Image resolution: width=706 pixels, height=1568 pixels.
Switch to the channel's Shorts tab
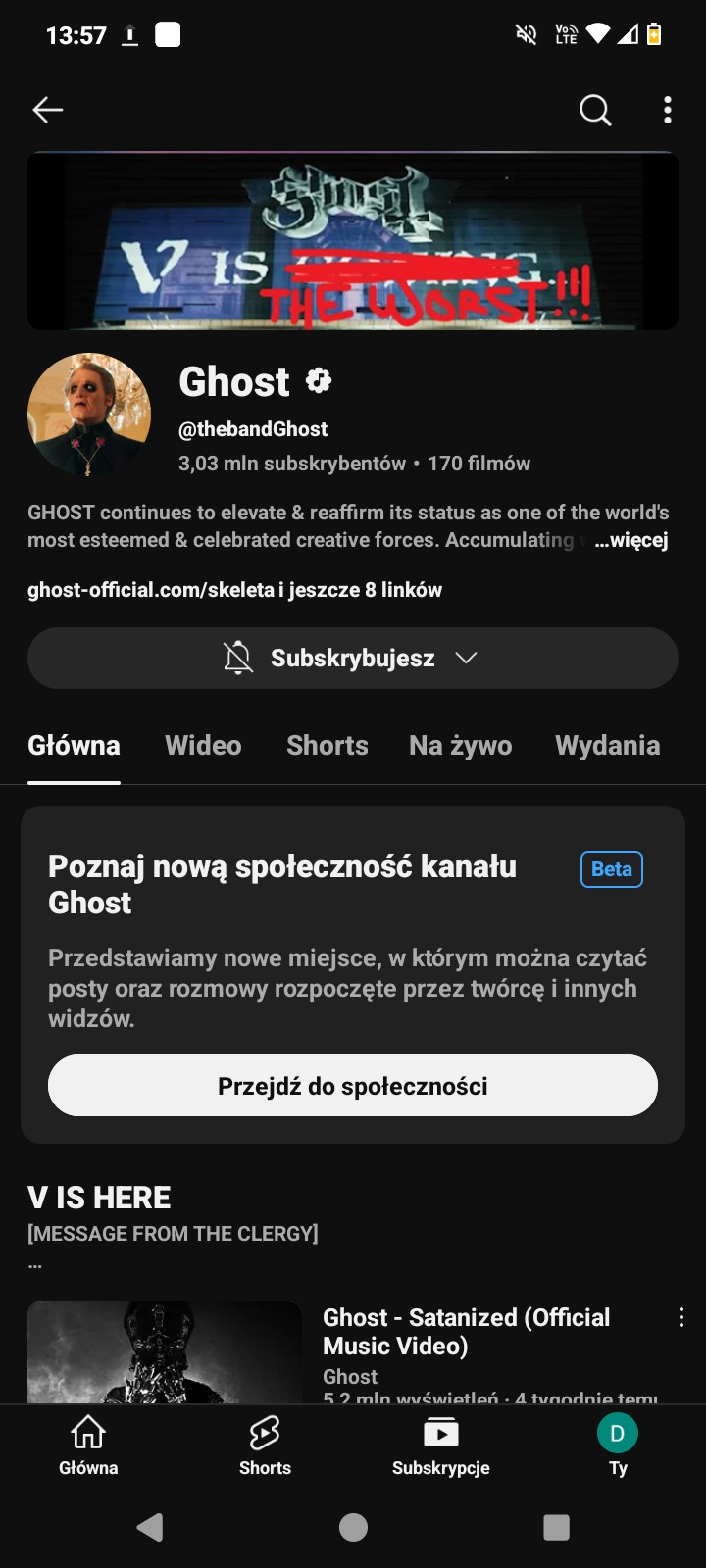(x=328, y=746)
